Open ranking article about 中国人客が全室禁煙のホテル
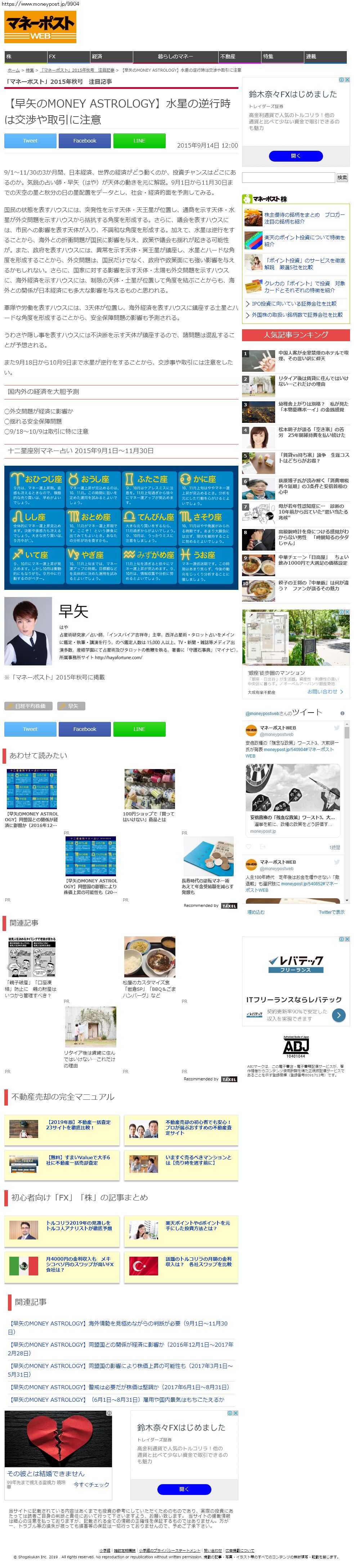Screen dimensions: 354x1568 tap(313, 356)
